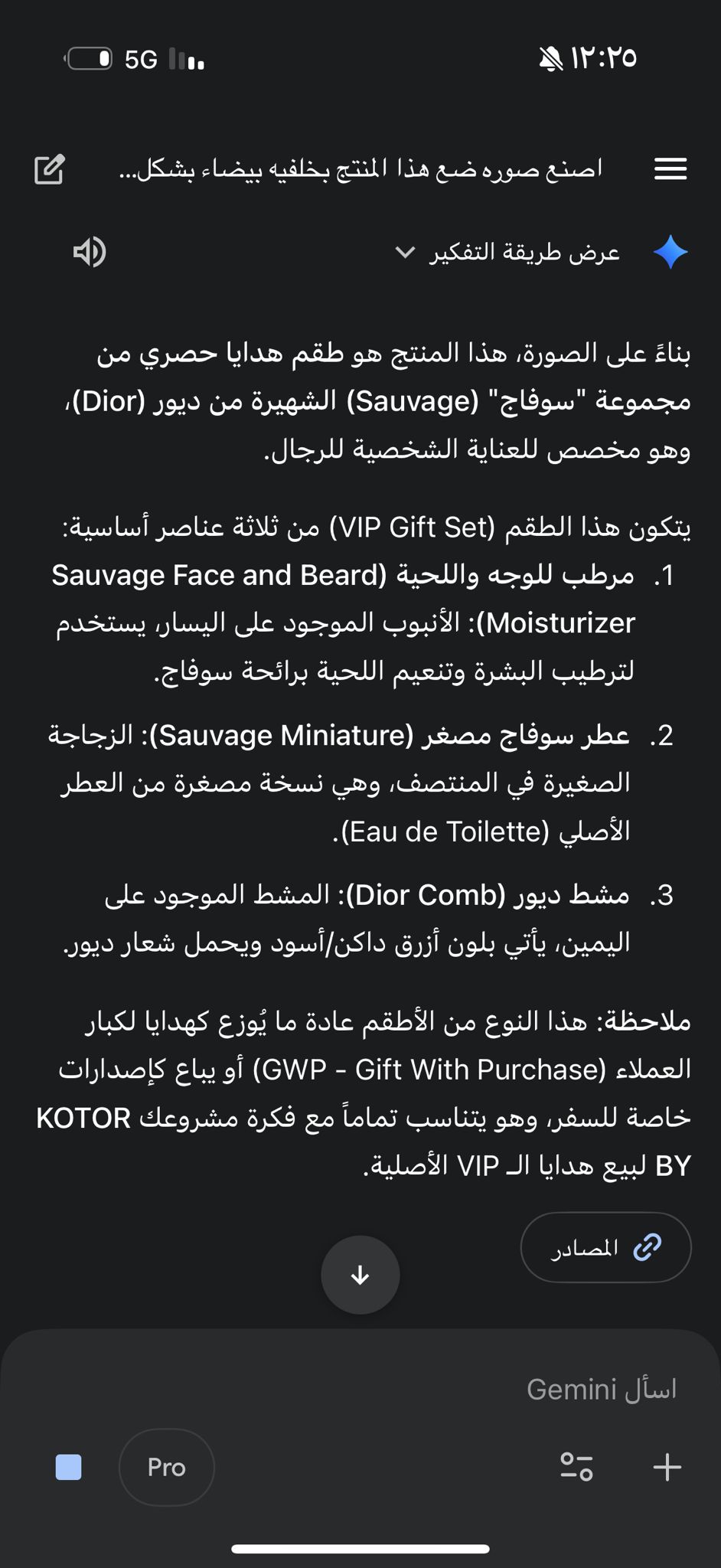721x1568 pixels.
Task: Play the response aloud with the speaker icon
Action: 90,252
